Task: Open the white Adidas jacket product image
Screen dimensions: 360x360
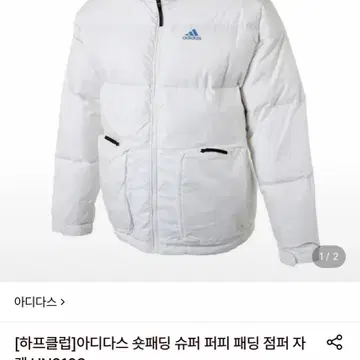Action: tap(180, 141)
